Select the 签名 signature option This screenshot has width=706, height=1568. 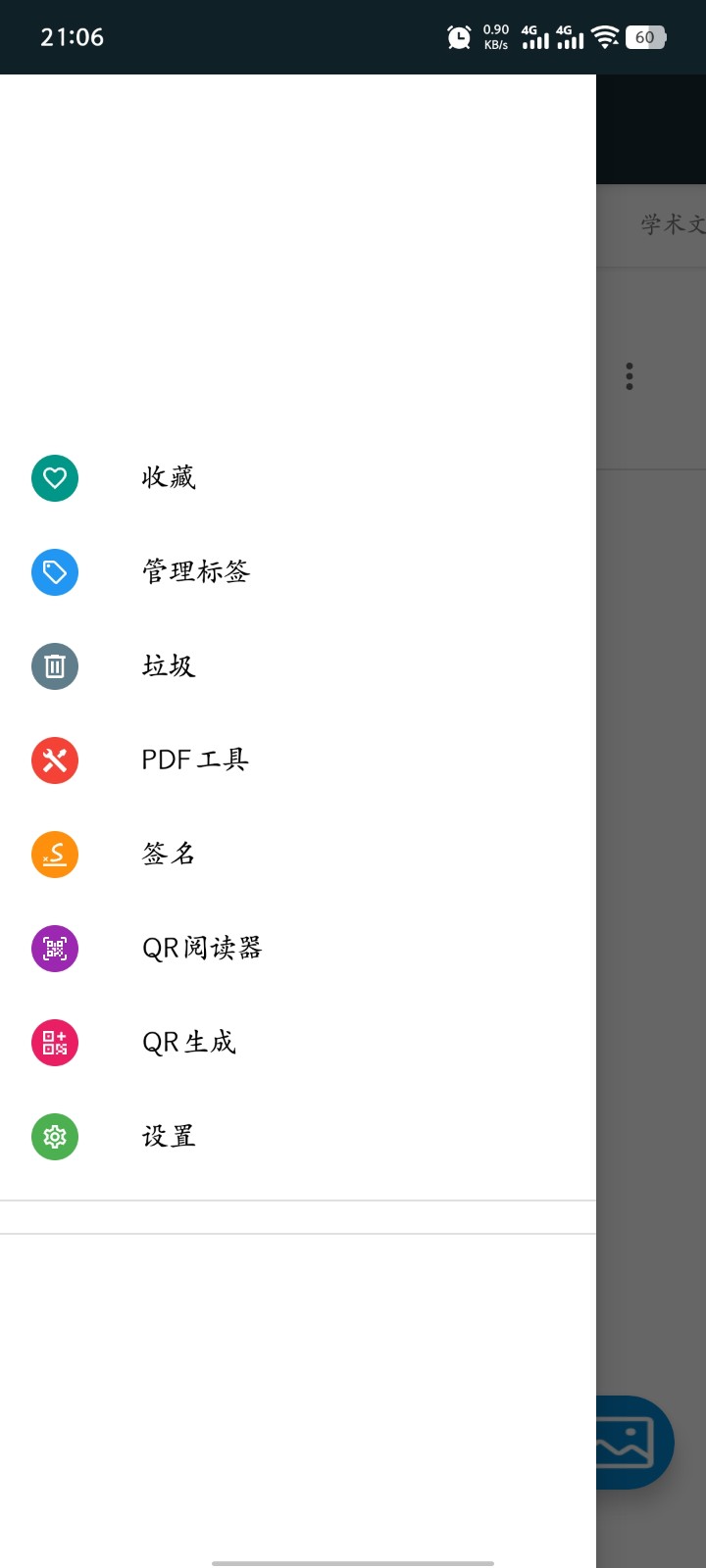click(x=298, y=855)
